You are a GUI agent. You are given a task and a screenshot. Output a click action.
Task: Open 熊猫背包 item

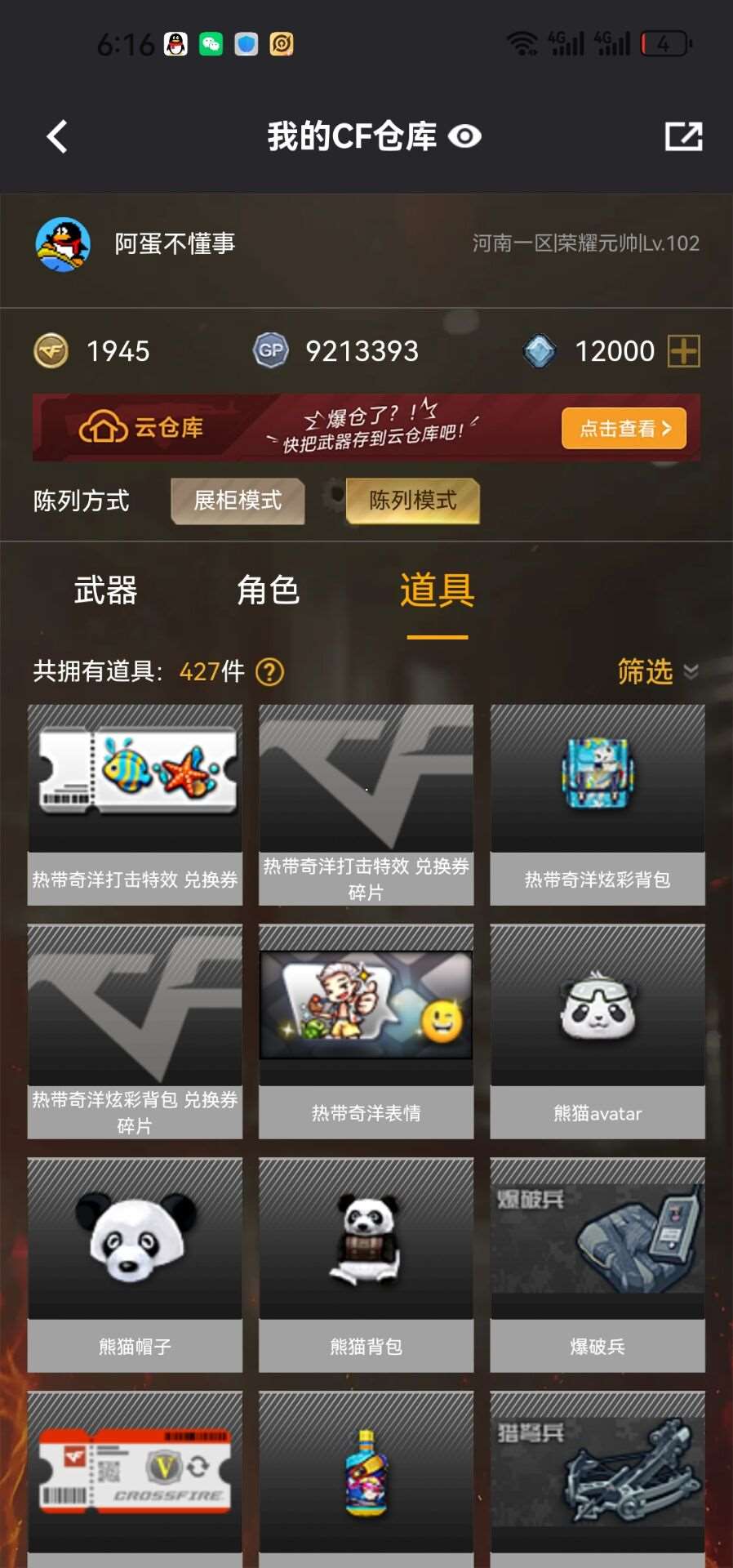point(366,1264)
